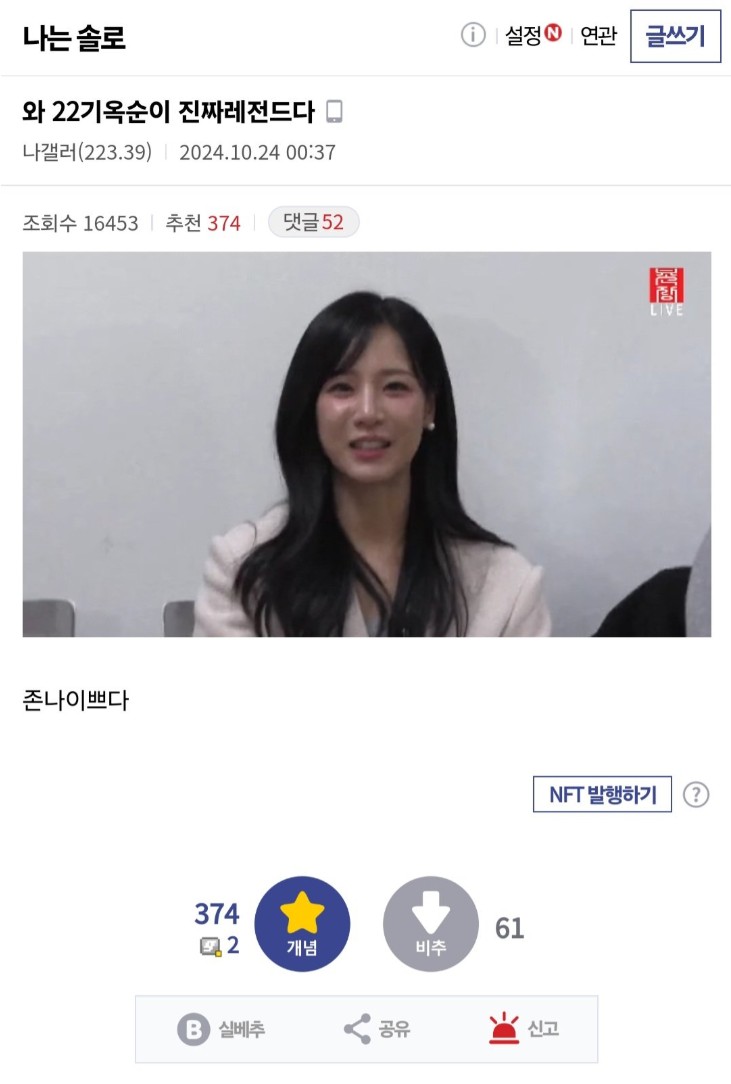This screenshot has width=731, height=1084.
Task: Open the 나는 솔로 gallery title
Action: [73, 37]
